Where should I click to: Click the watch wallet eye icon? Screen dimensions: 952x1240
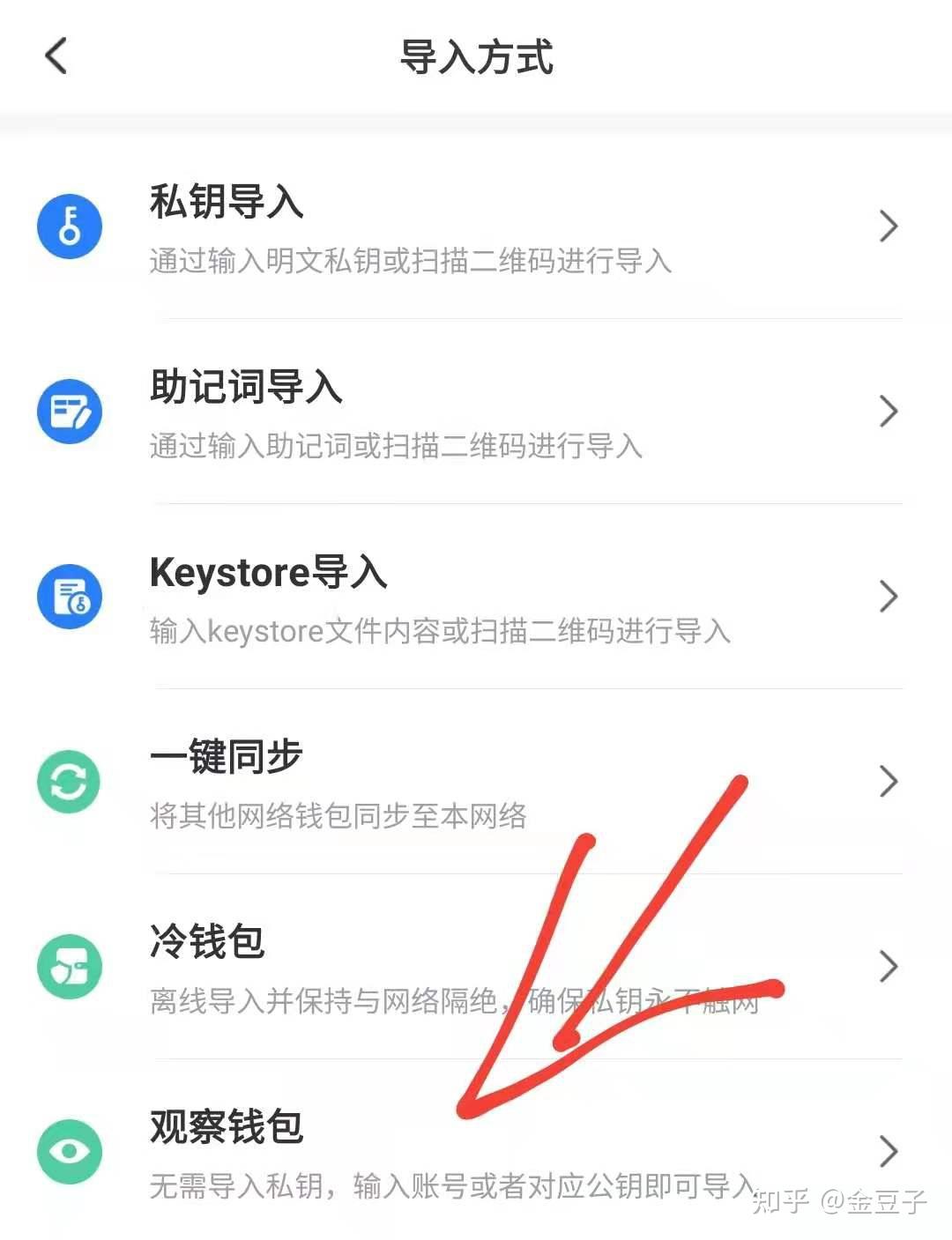70,1152
